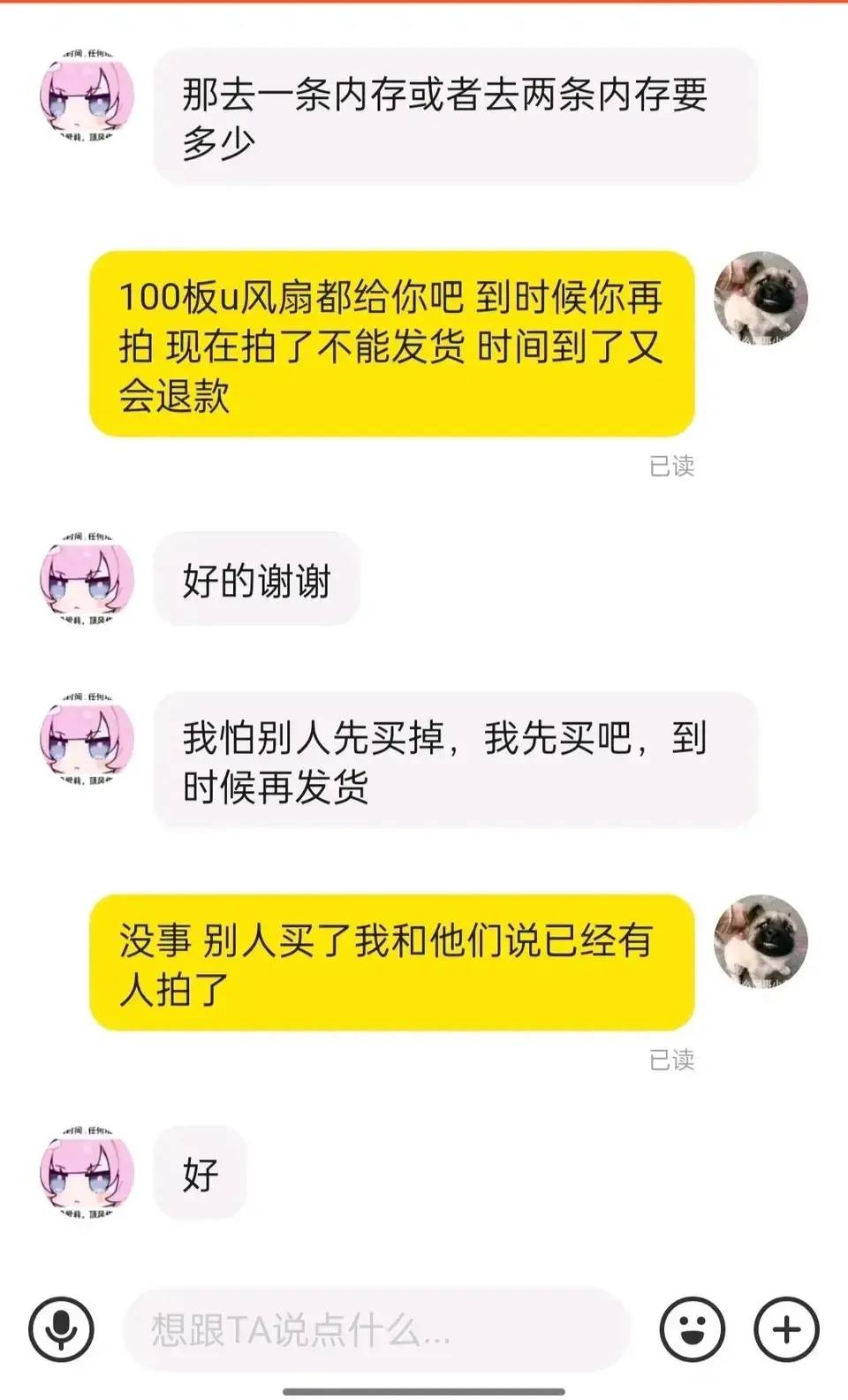The height and width of the screenshot is (1400, 848).
Task: Tap the lower 已读 read status label
Action: pos(673,1058)
